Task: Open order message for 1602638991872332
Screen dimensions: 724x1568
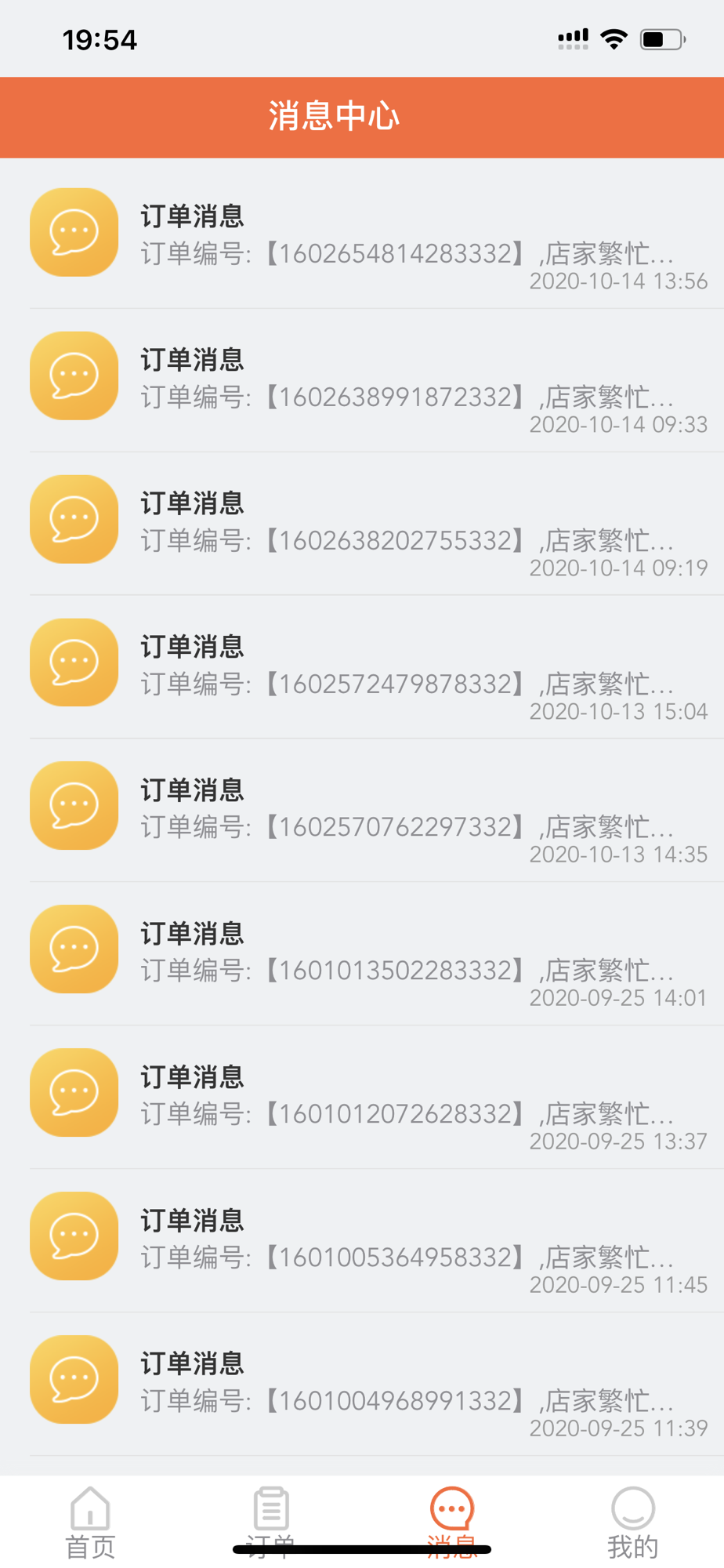Action: [x=362, y=380]
